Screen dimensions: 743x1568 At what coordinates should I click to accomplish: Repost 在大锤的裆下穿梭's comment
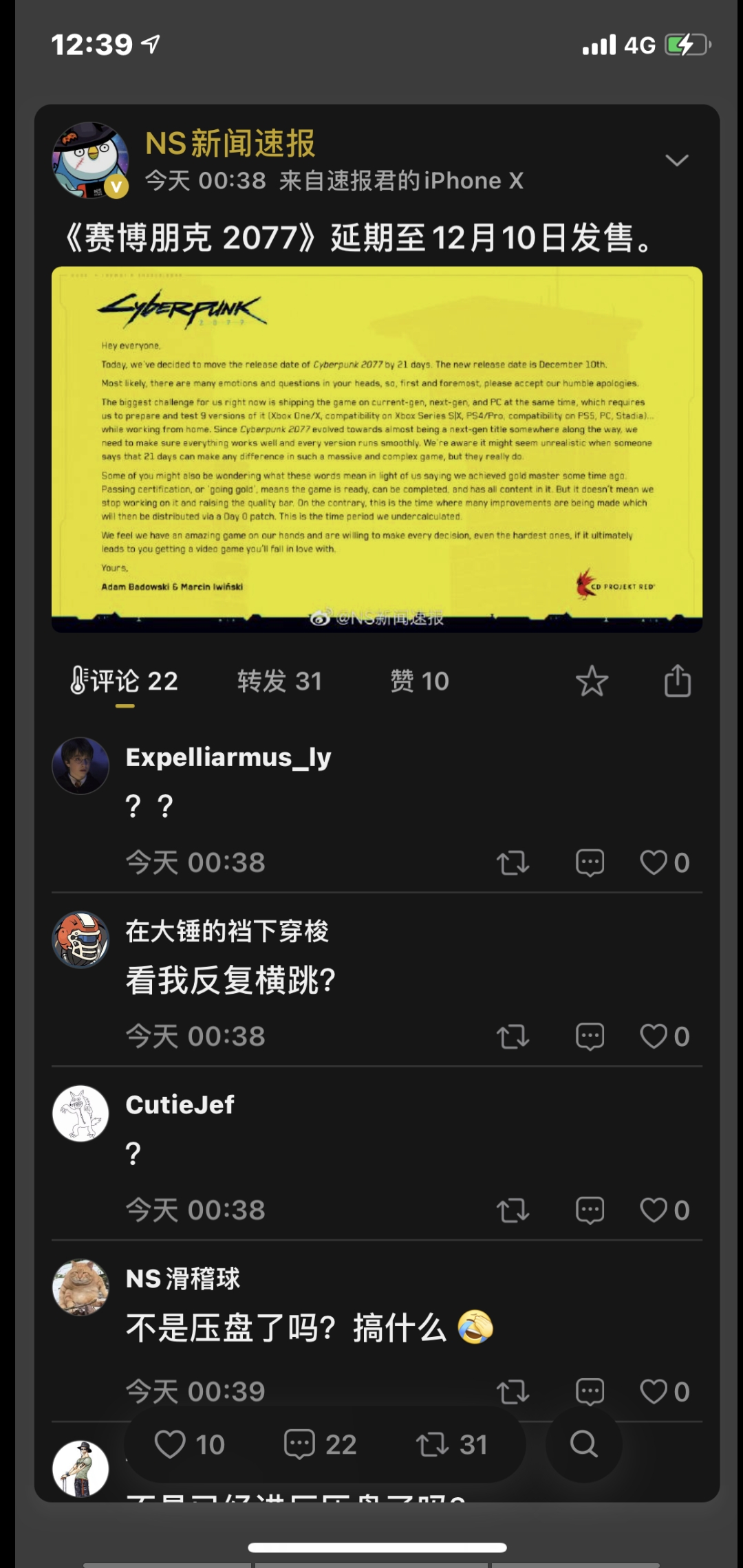513,1036
